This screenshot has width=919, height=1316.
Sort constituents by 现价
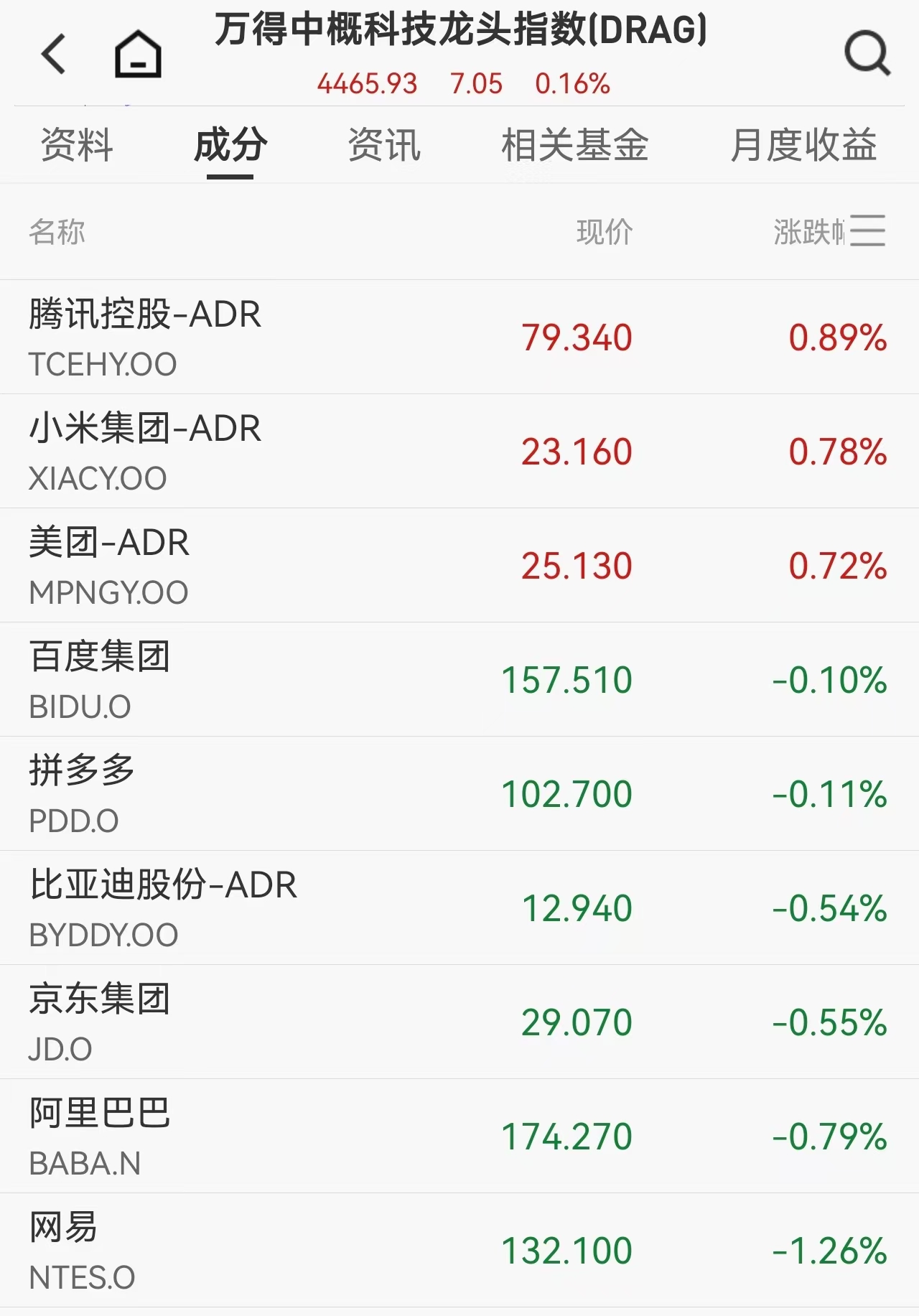click(604, 232)
